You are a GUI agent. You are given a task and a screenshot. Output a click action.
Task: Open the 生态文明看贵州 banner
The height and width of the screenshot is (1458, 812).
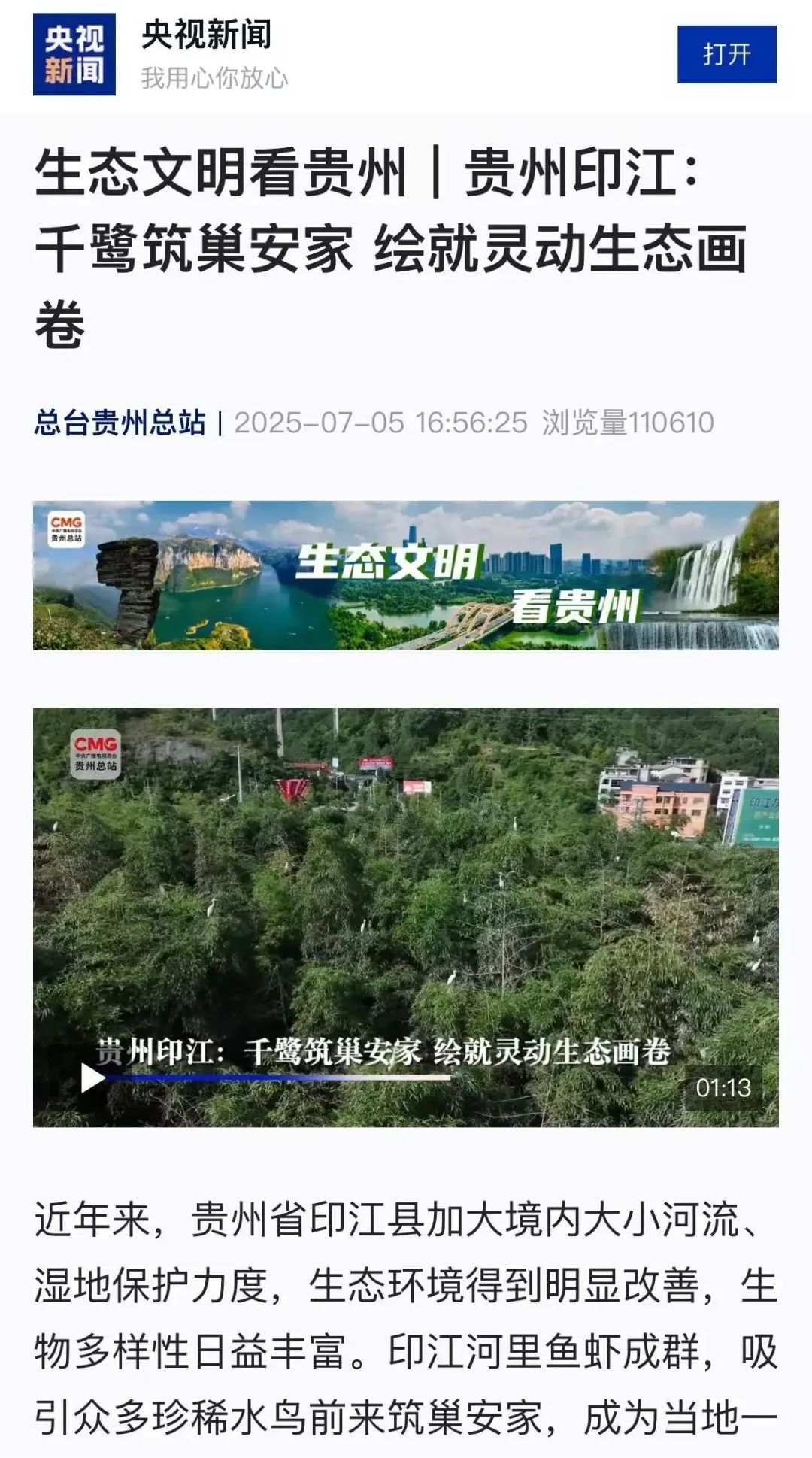coord(405,575)
